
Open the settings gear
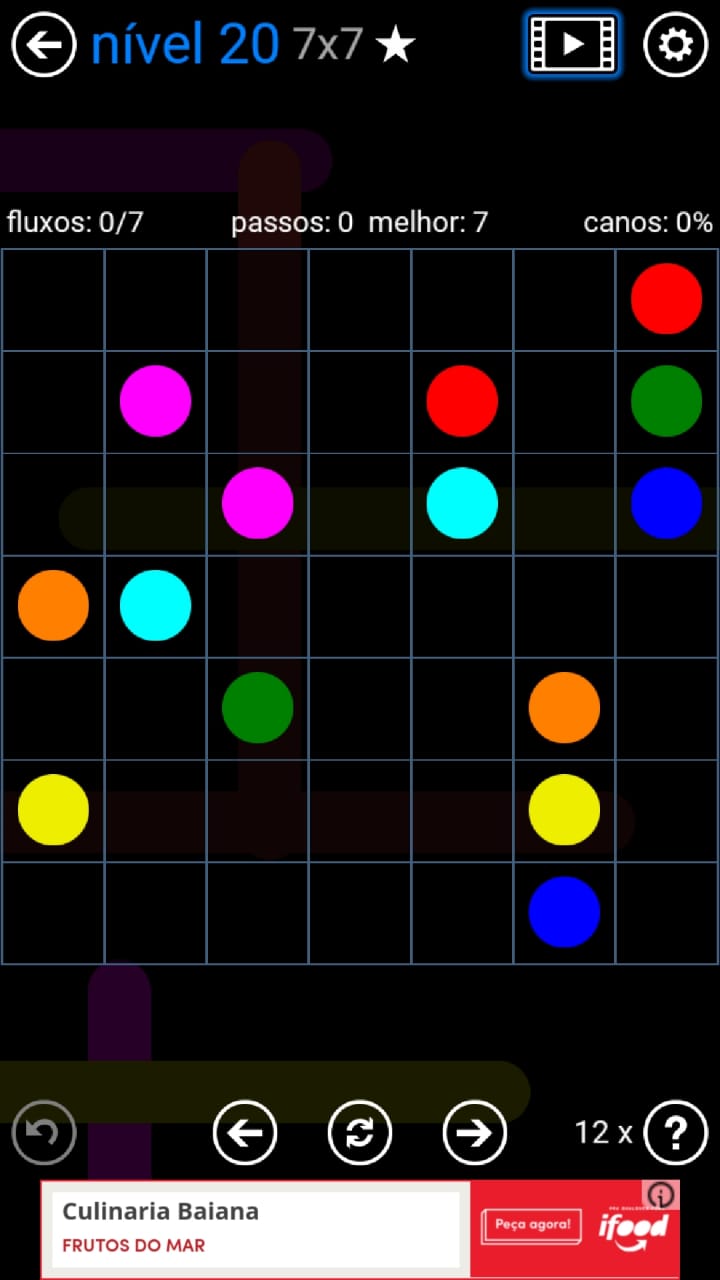point(675,45)
